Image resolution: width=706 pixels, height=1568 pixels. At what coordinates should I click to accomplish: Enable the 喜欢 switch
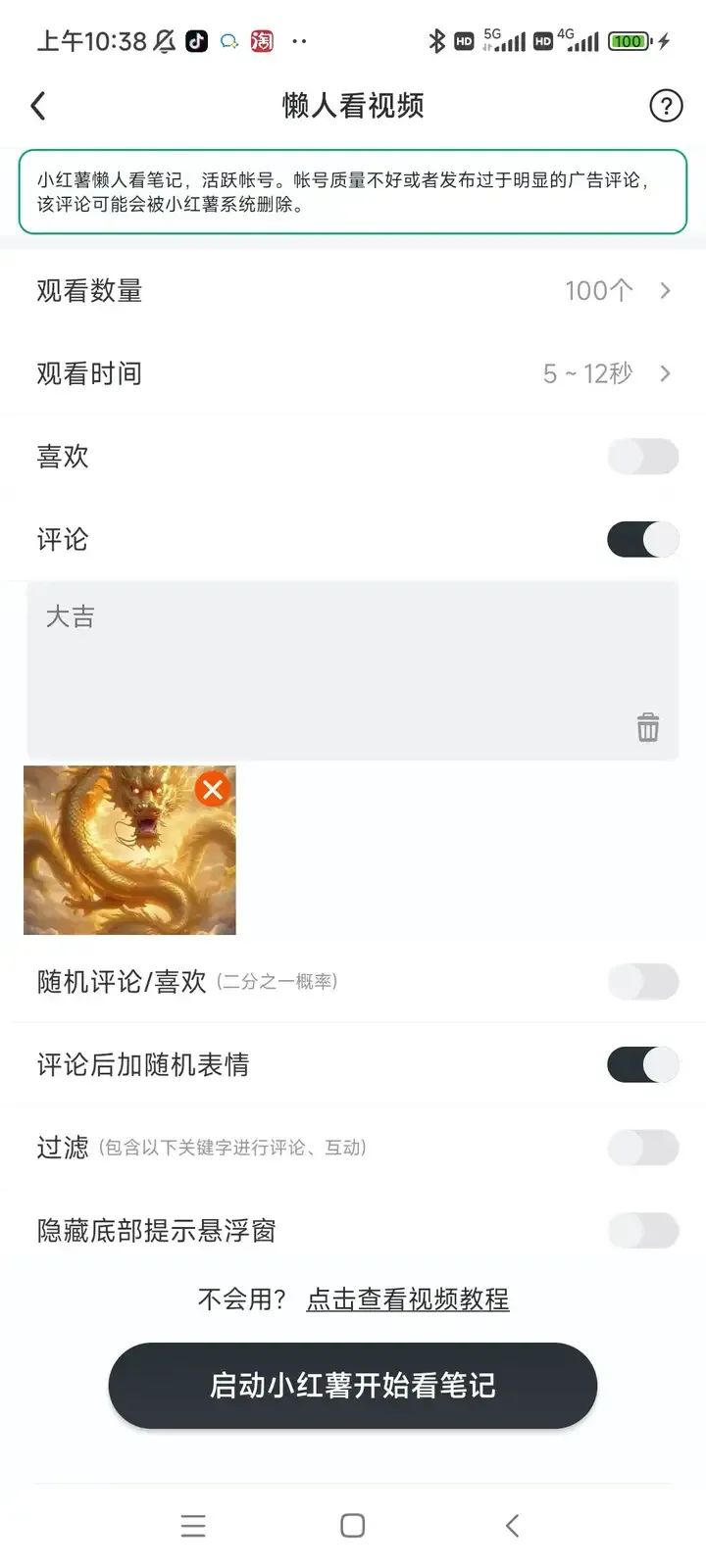click(643, 457)
